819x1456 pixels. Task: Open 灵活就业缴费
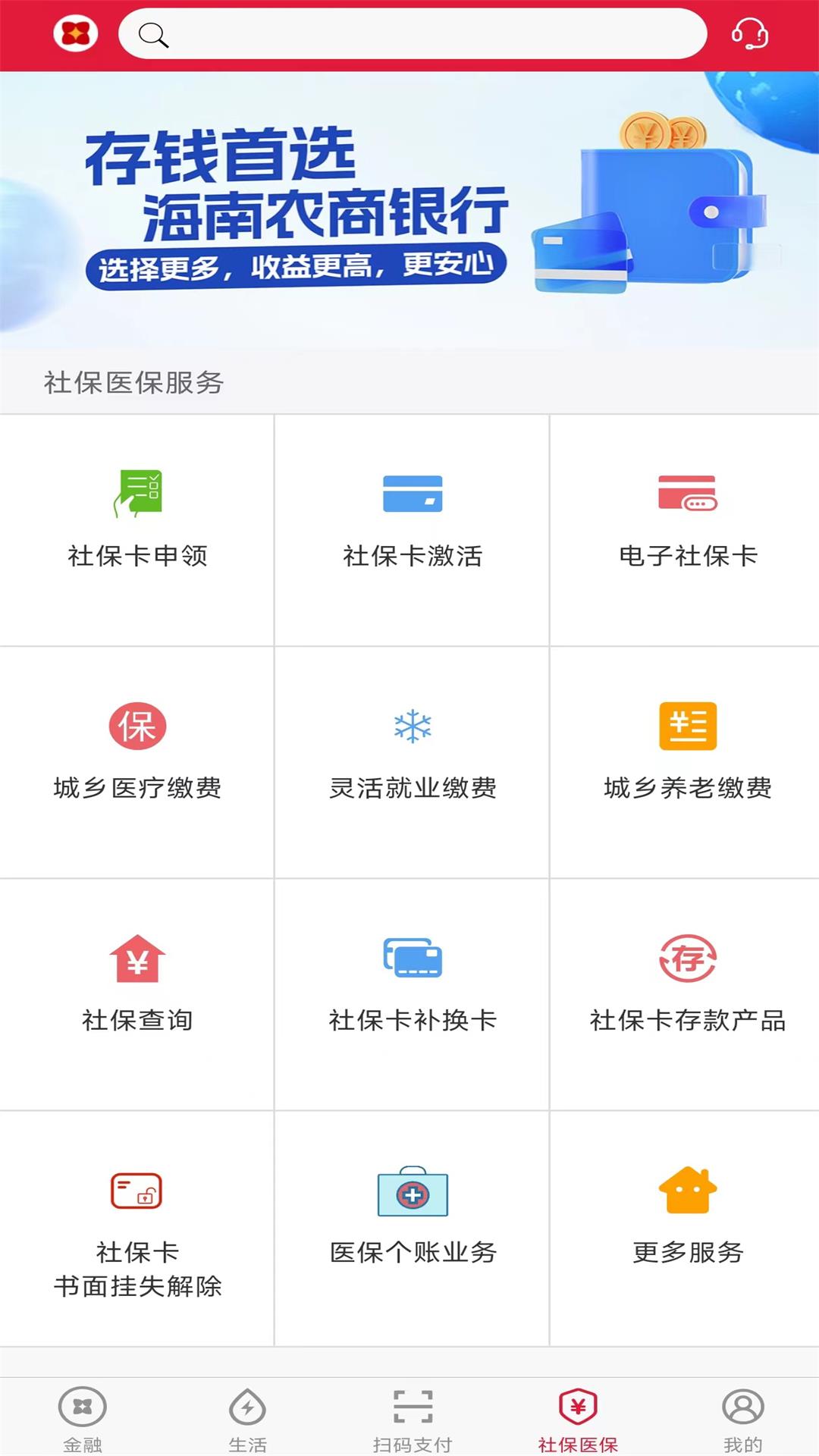(x=413, y=754)
